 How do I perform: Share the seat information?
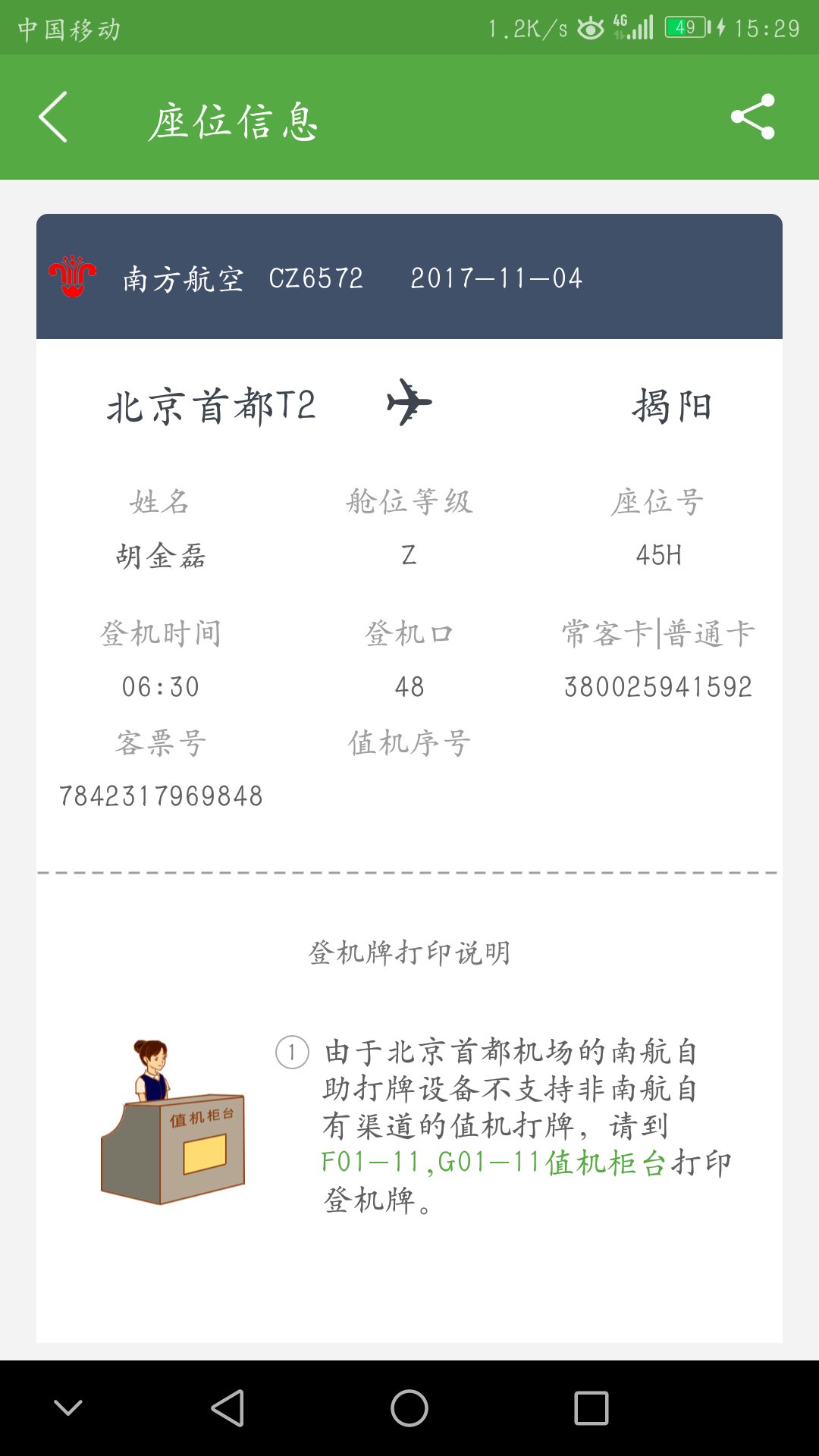pyautogui.click(x=752, y=117)
